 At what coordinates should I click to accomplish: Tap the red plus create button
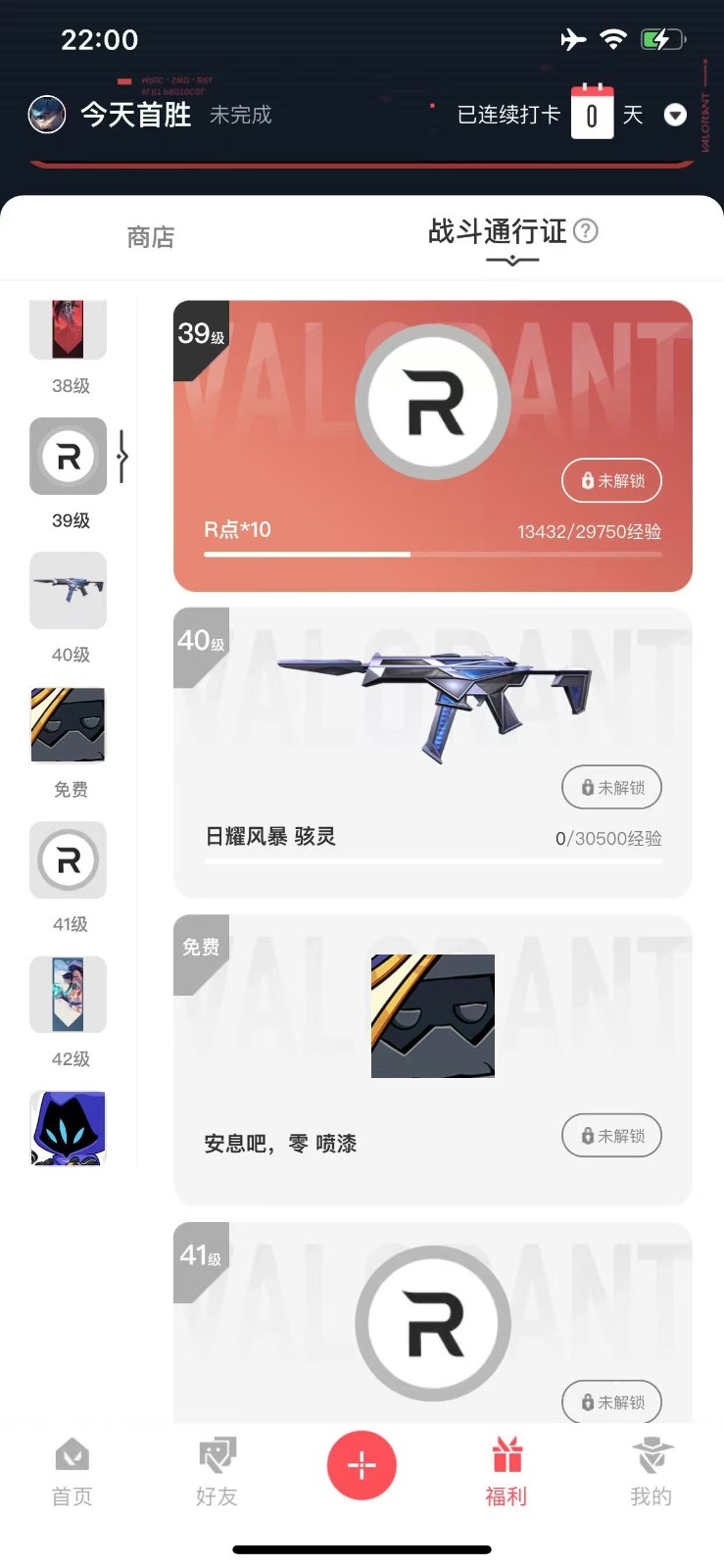coord(362,1466)
